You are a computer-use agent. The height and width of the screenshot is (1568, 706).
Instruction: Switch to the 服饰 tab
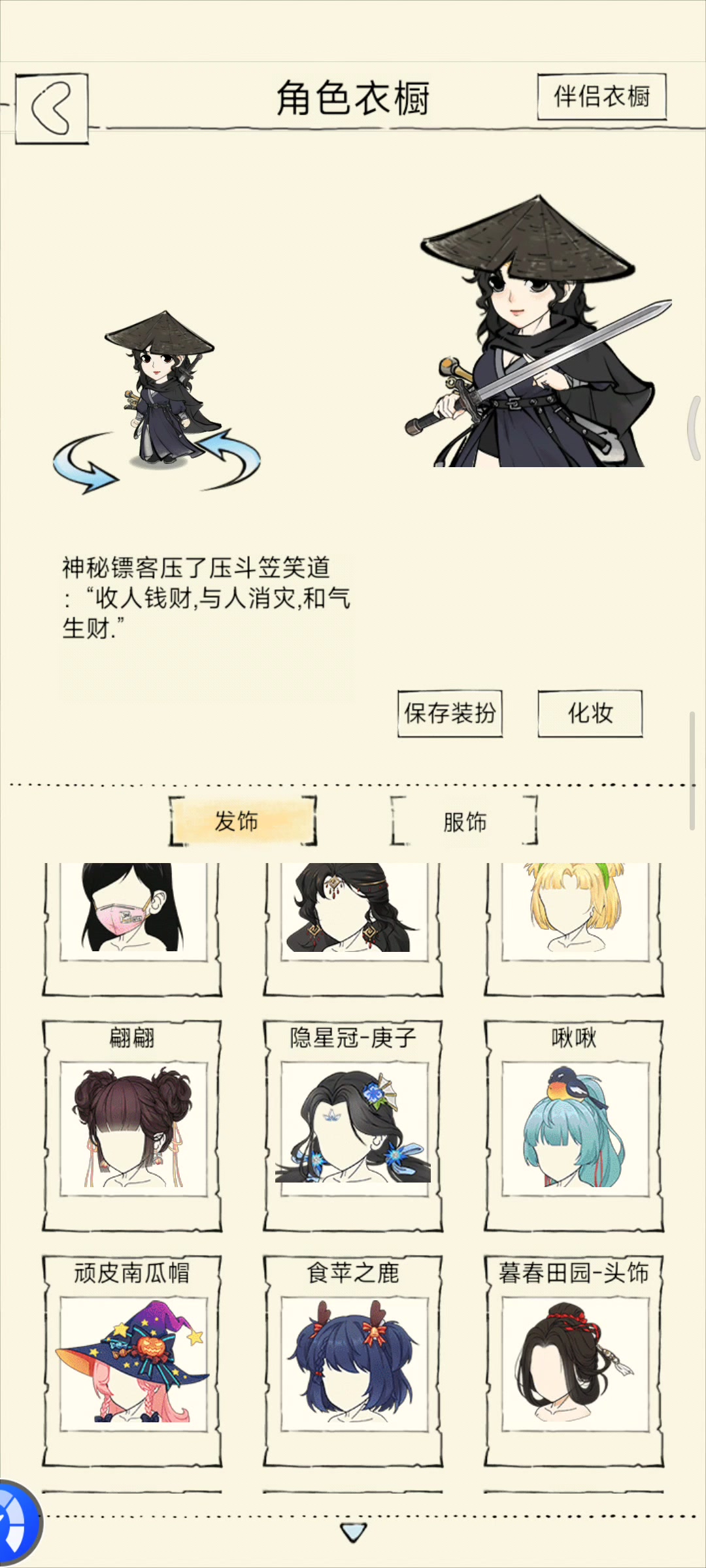tap(464, 821)
